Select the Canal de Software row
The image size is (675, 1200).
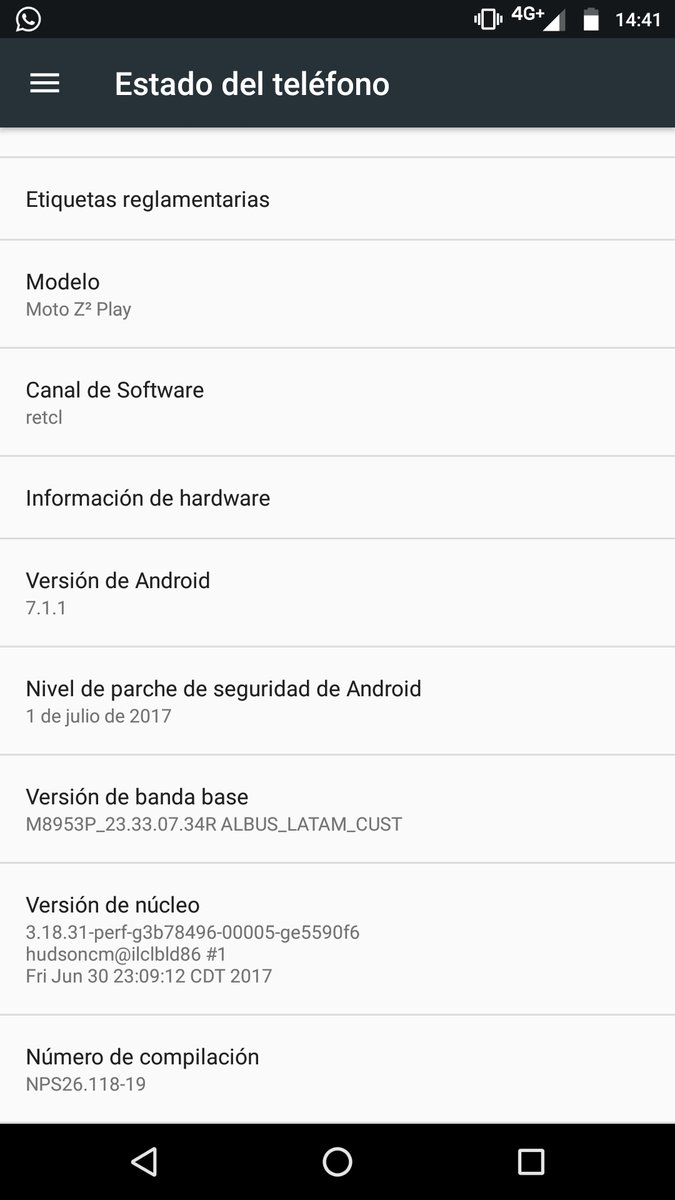(x=337, y=402)
